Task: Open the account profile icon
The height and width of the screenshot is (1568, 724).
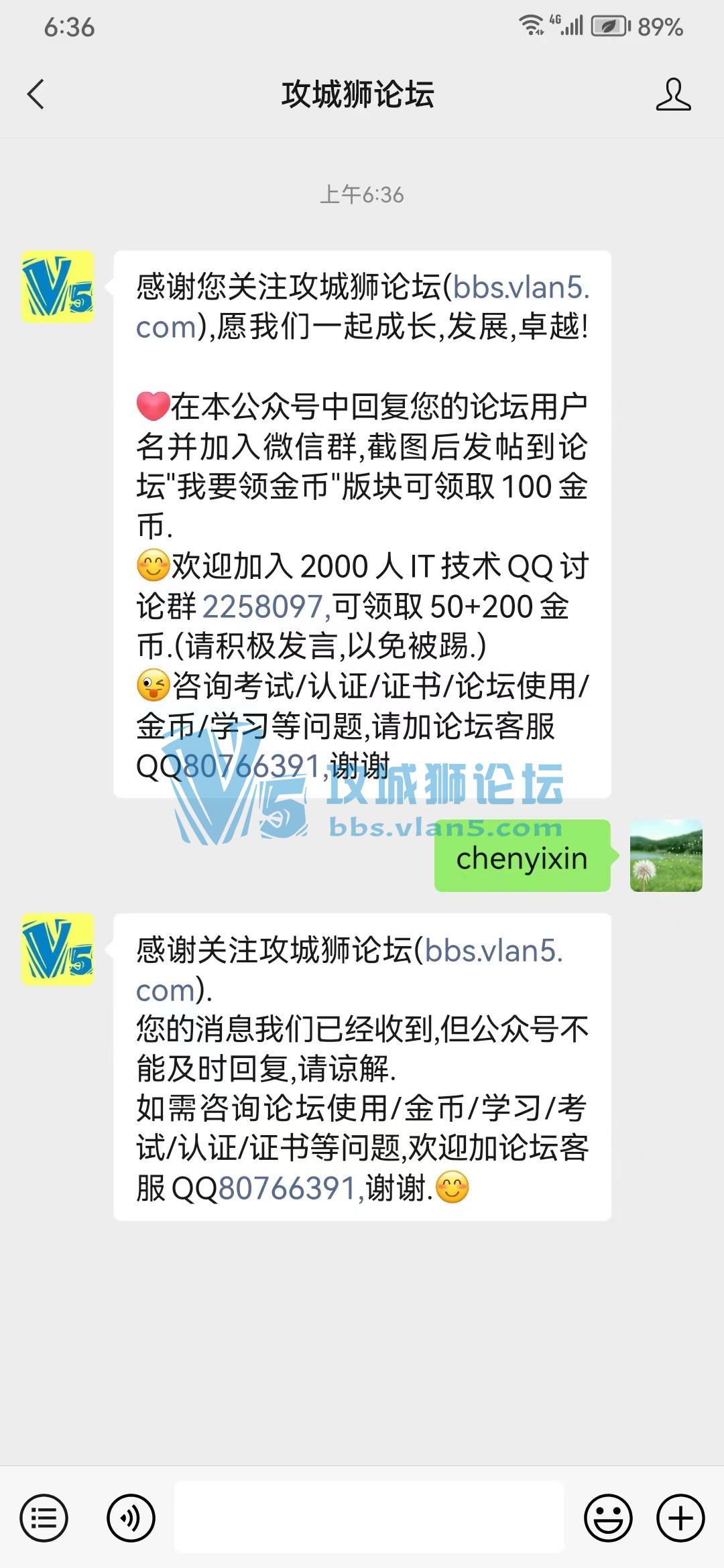Action: pos(672,94)
